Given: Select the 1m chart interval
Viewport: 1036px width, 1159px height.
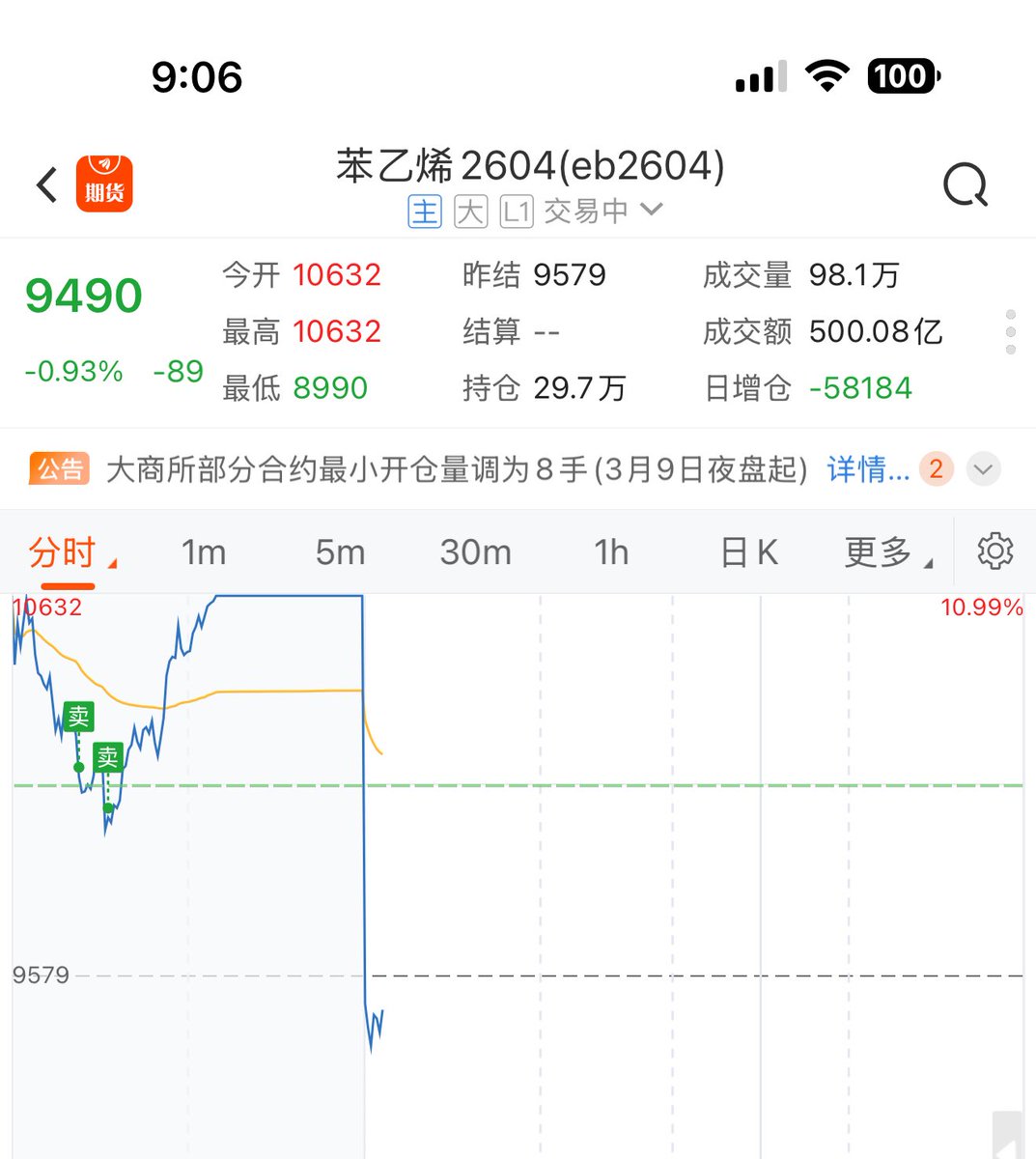Looking at the screenshot, I should (x=204, y=552).
